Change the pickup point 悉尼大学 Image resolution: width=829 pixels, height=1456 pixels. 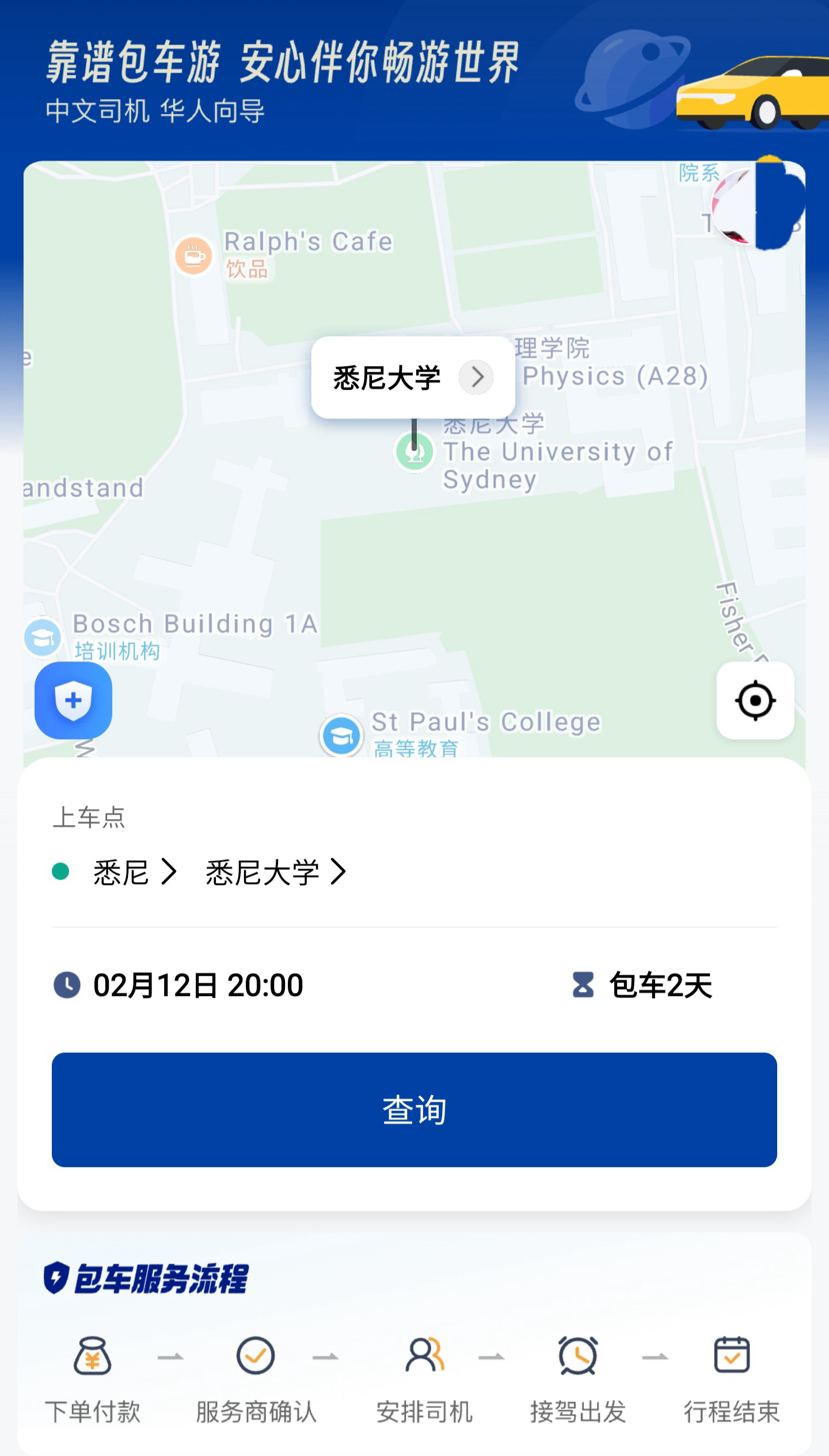[x=275, y=872]
